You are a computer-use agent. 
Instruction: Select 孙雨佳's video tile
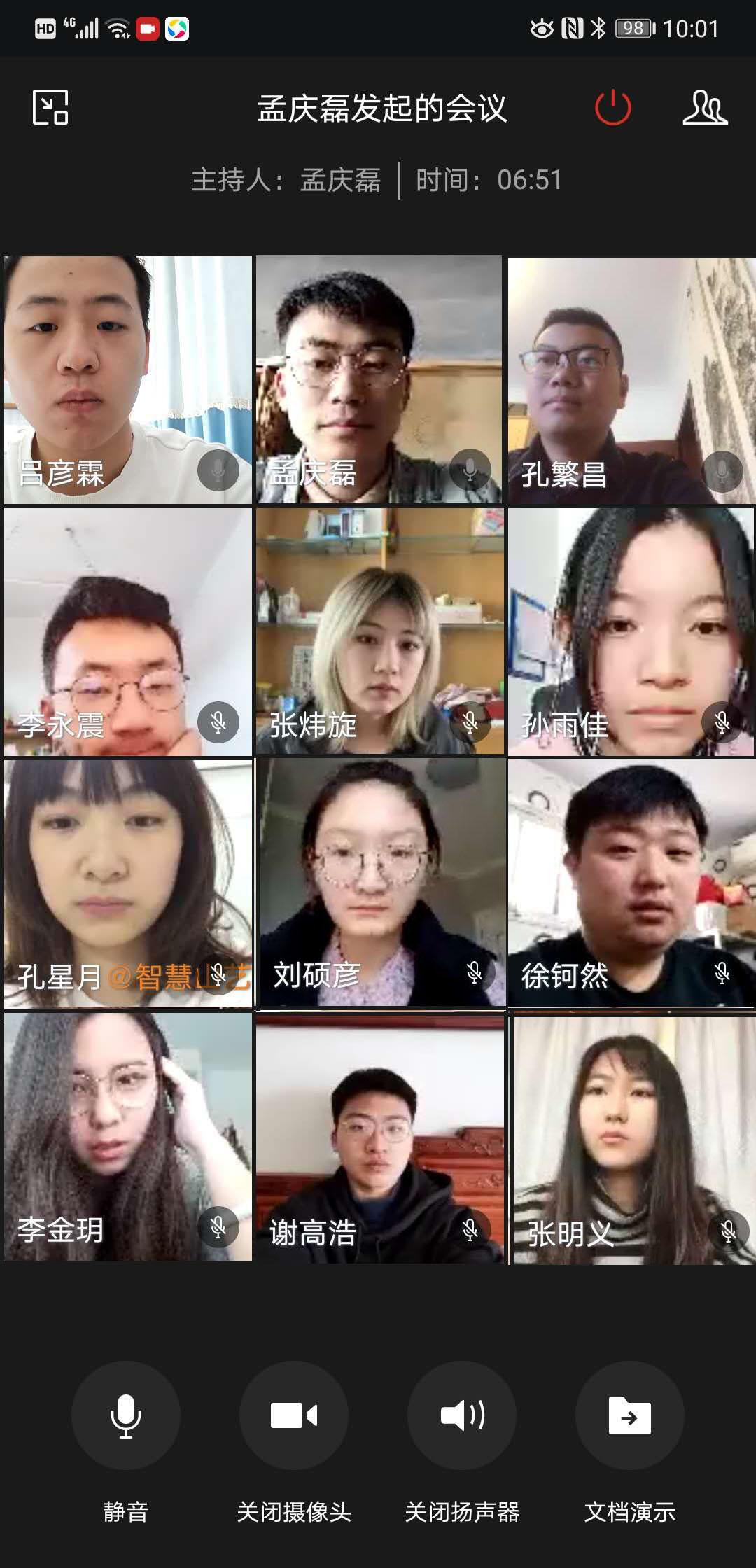631,631
